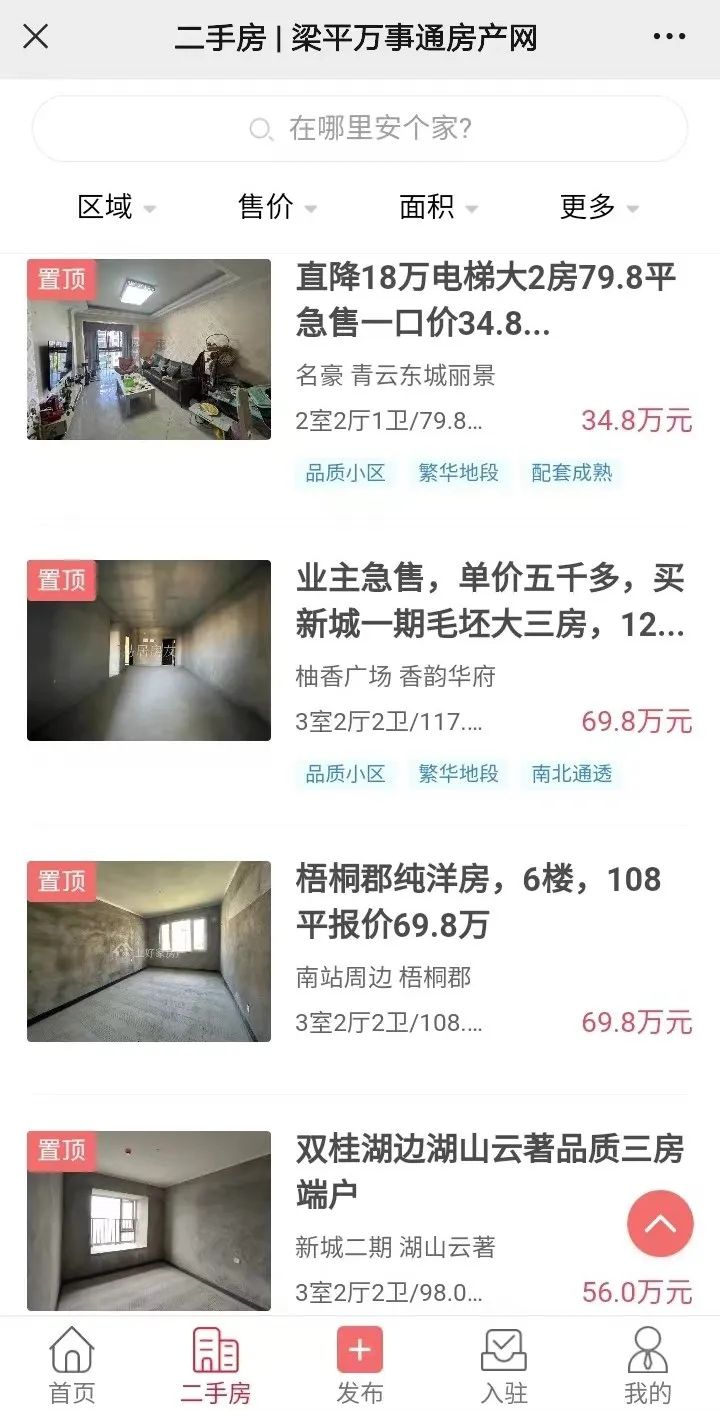Tap the 在哪里安个家 search box

point(360,129)
